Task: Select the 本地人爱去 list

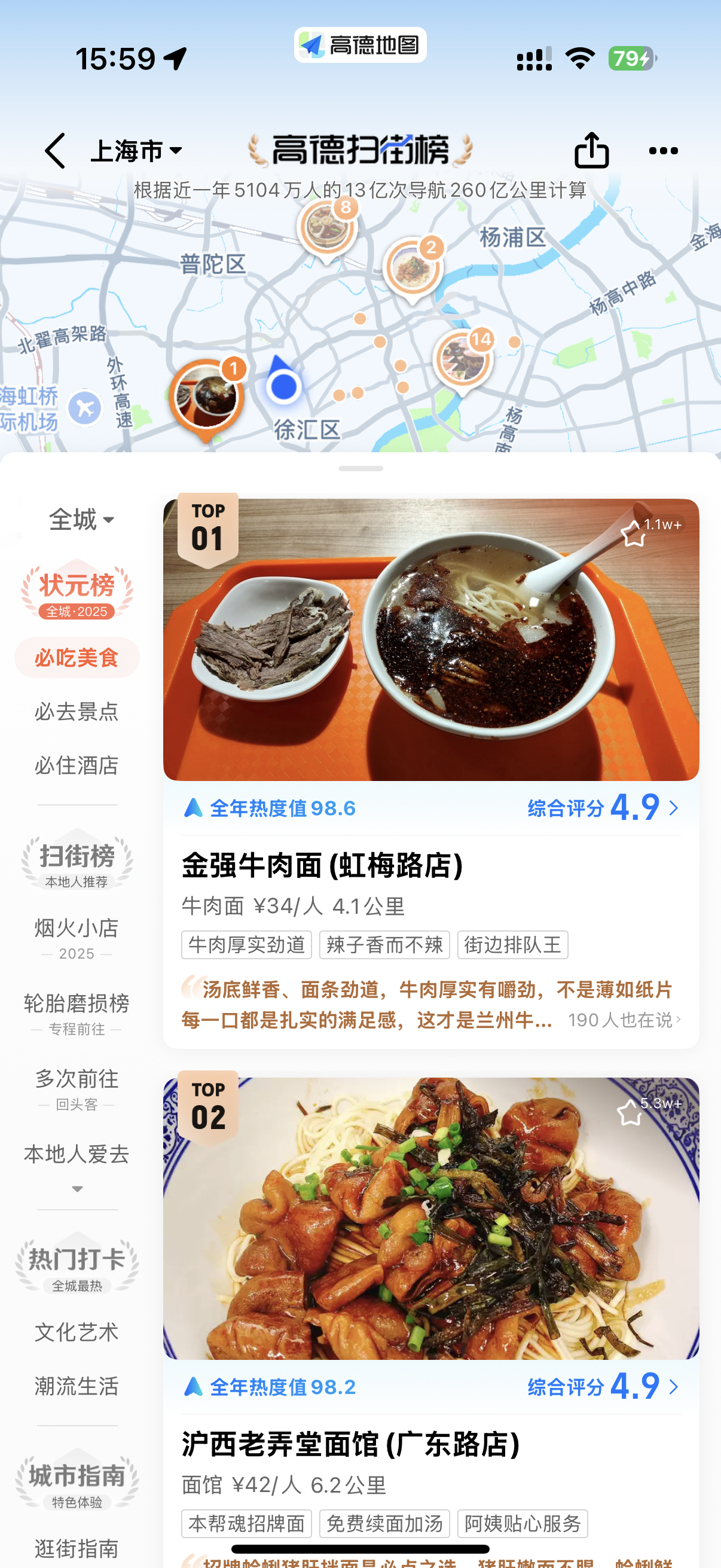Action: 77,1154
